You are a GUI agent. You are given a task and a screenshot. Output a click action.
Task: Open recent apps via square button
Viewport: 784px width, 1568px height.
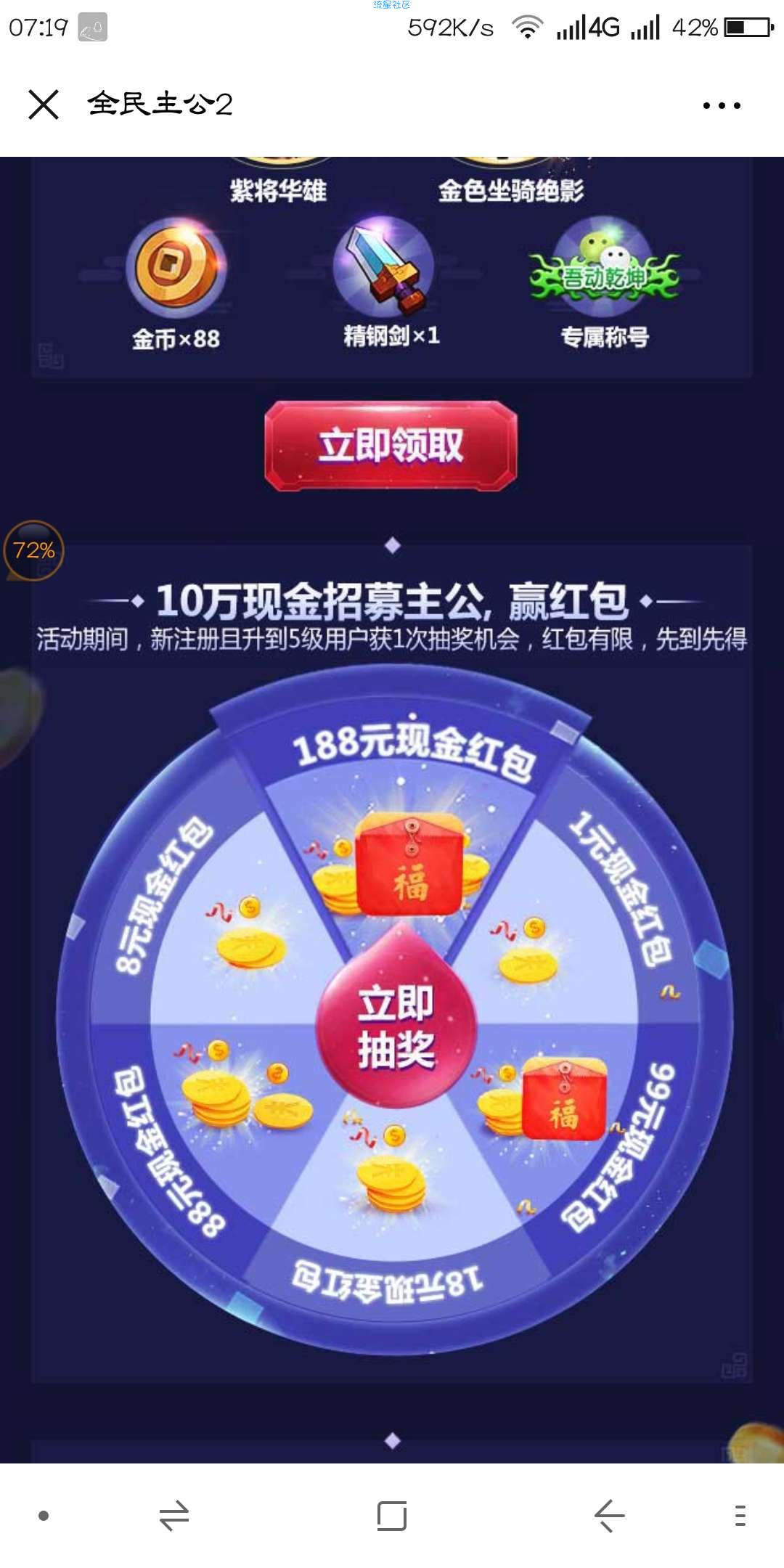coord(392,1516)
